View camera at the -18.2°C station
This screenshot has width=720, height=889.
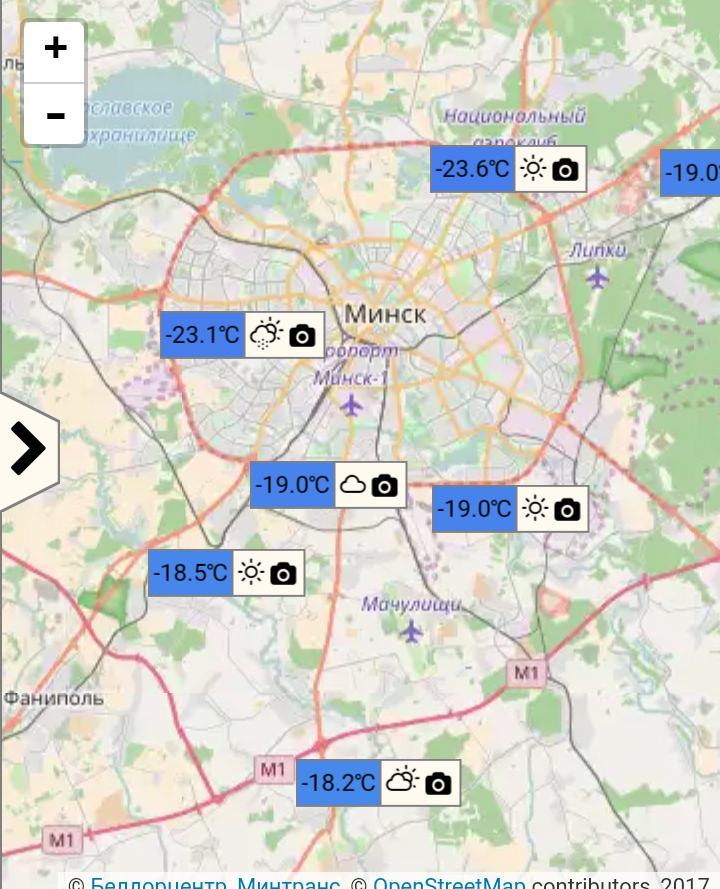(x=439, y=784)
